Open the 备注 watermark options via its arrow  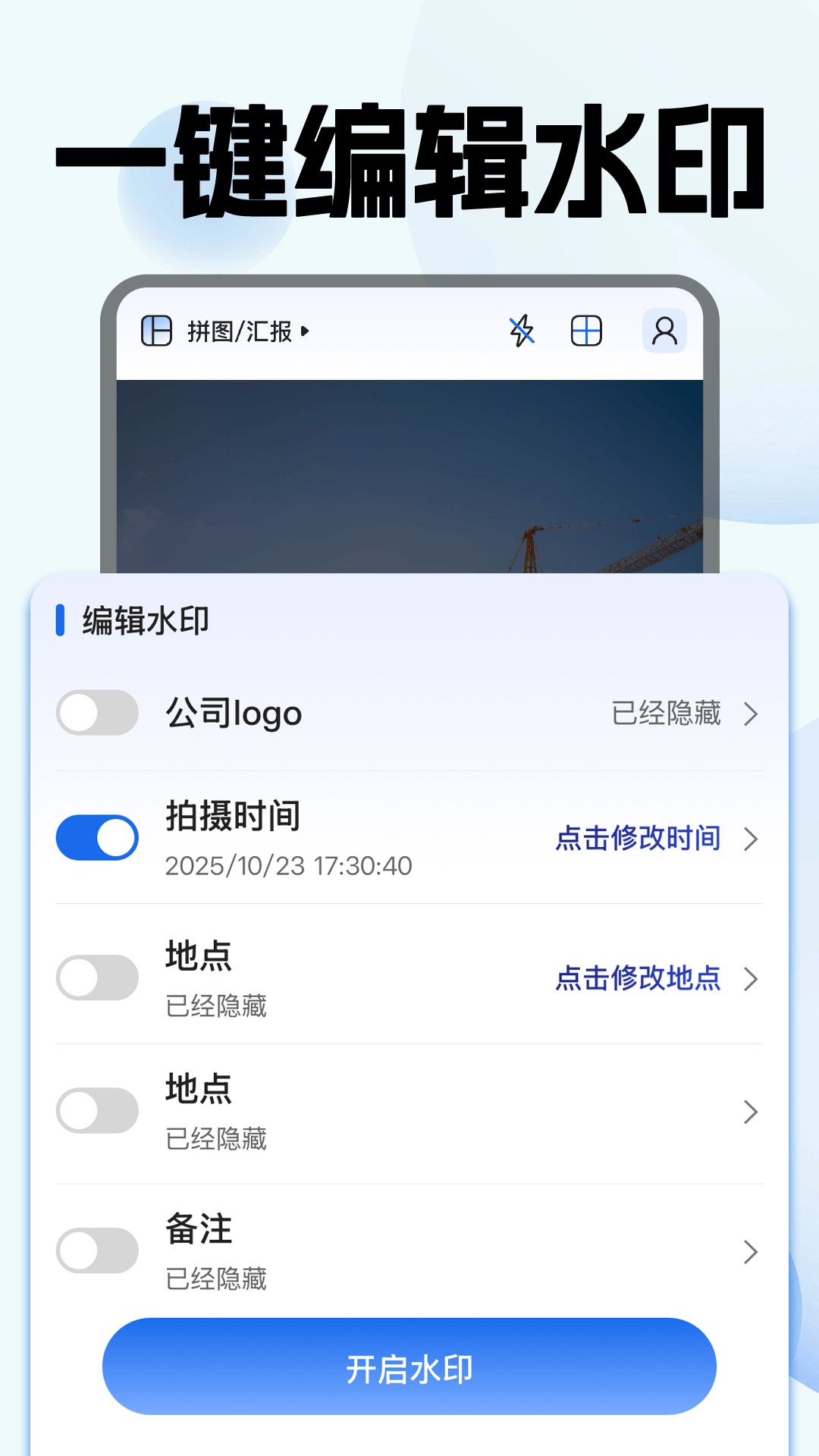coord(752,1252)
